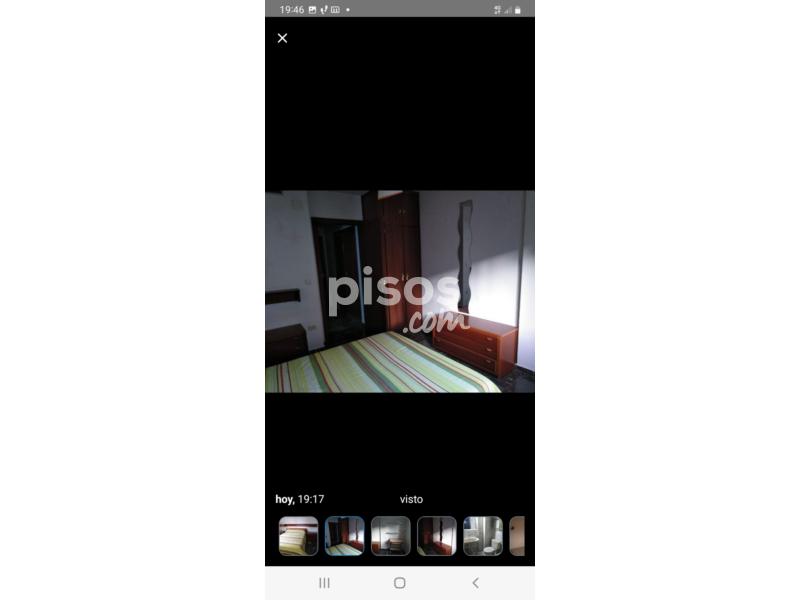Close the photo viewer
The image size is (800, 600).
point(282,38)
